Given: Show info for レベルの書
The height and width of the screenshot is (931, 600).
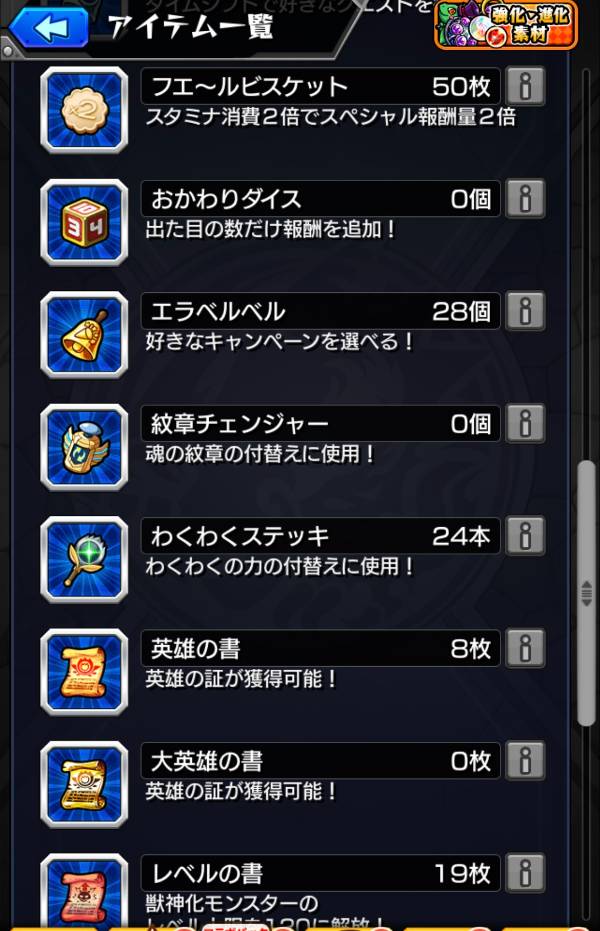Looking at the screenshot, I should pyautogui.click(x=525, y=873).
